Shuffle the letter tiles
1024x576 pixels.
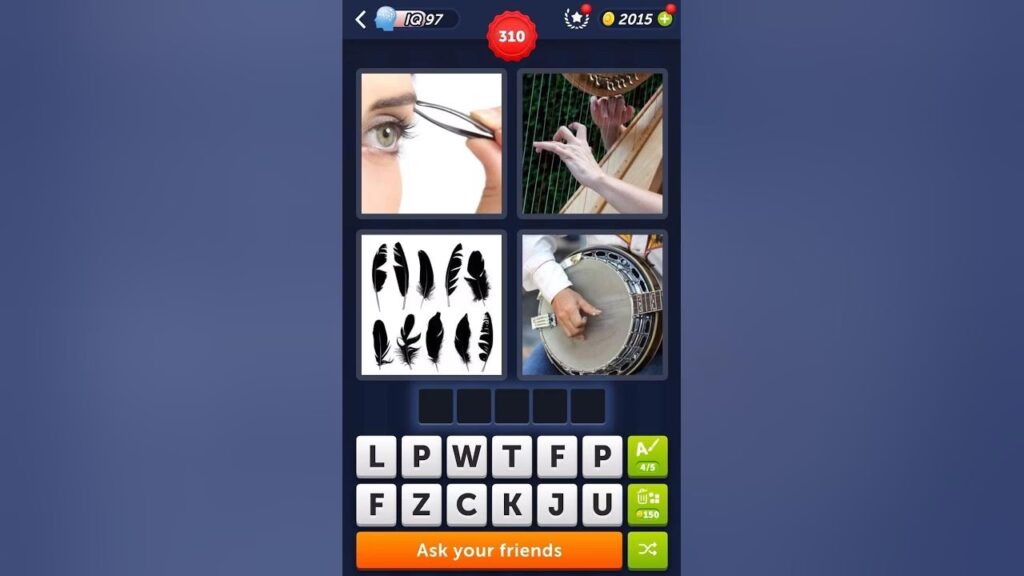[x=647, y=550]
